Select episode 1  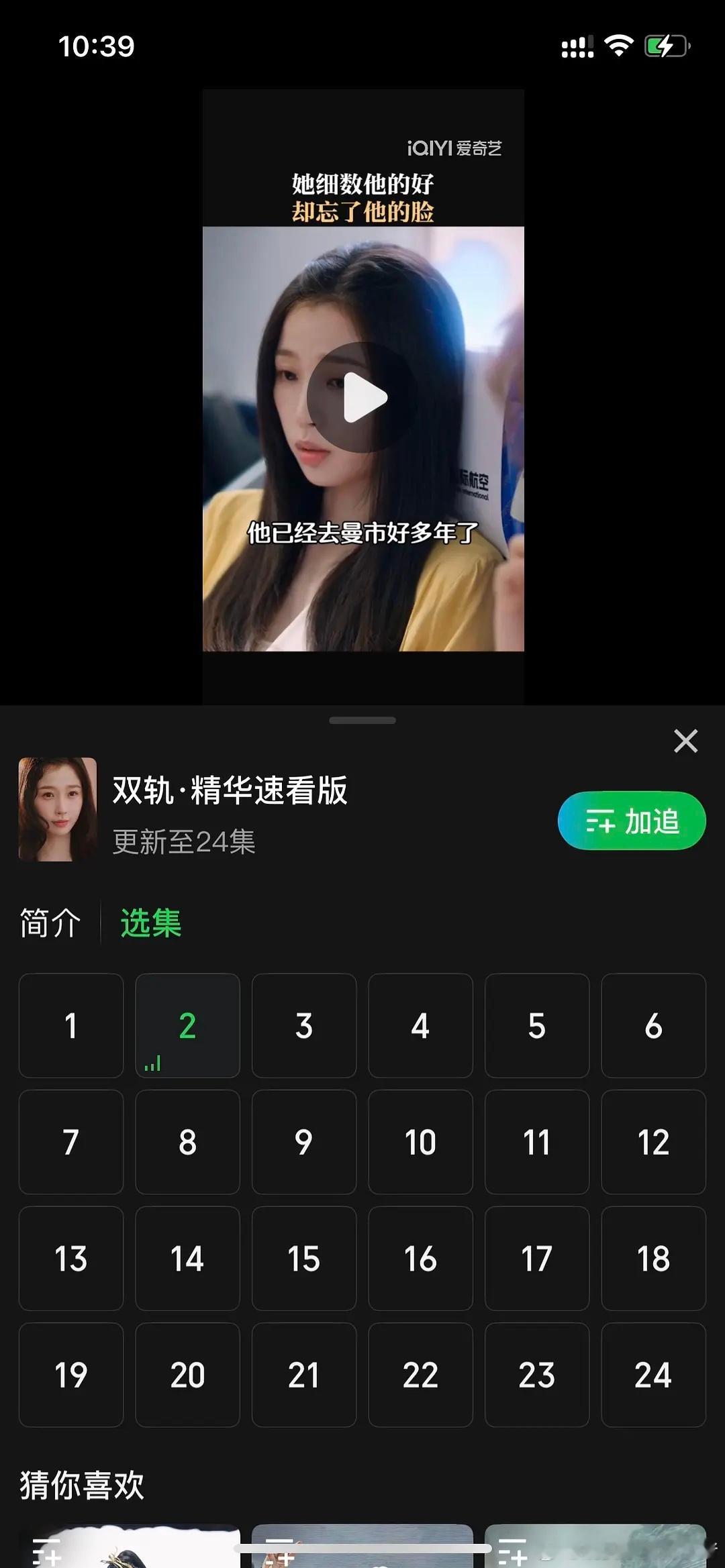(71, 1026)
